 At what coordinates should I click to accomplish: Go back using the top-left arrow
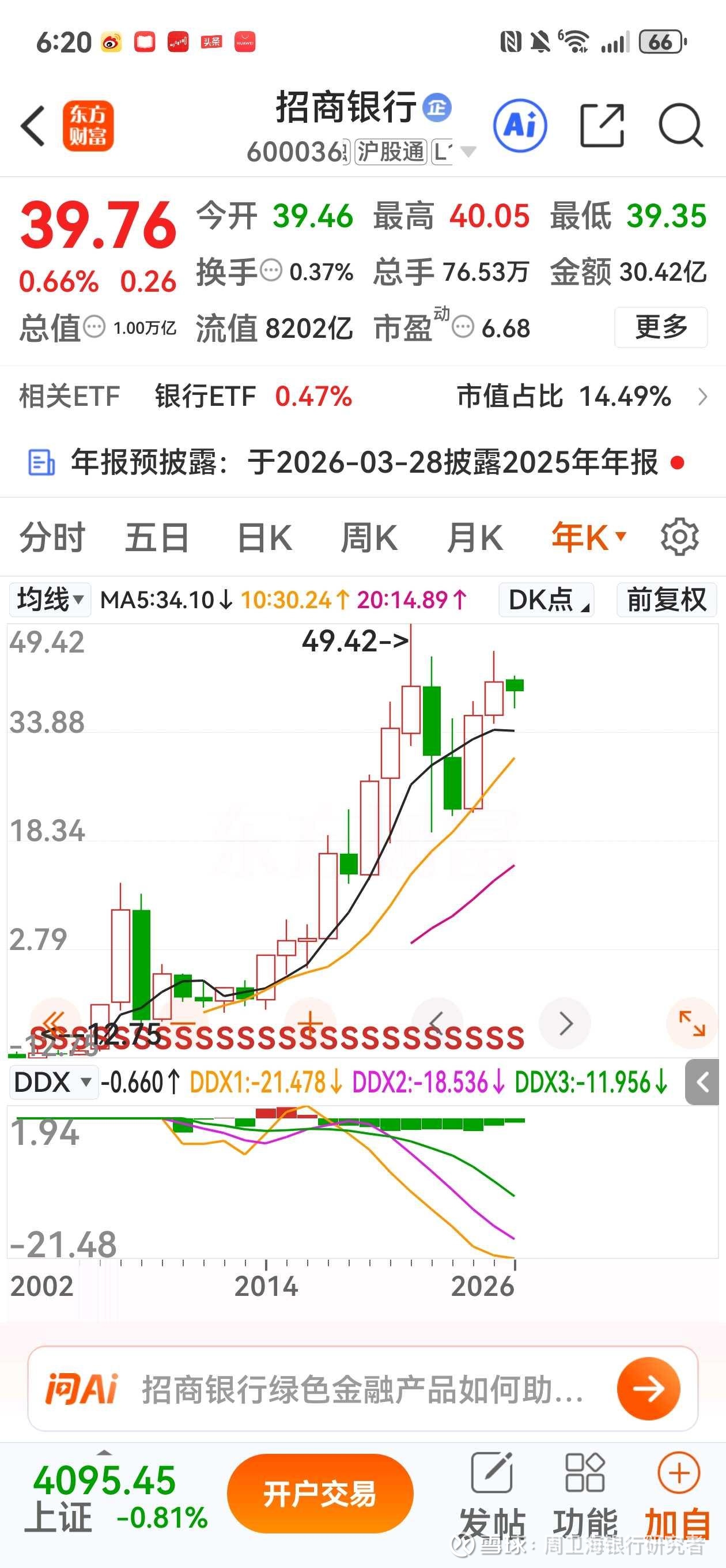(33, 126)
